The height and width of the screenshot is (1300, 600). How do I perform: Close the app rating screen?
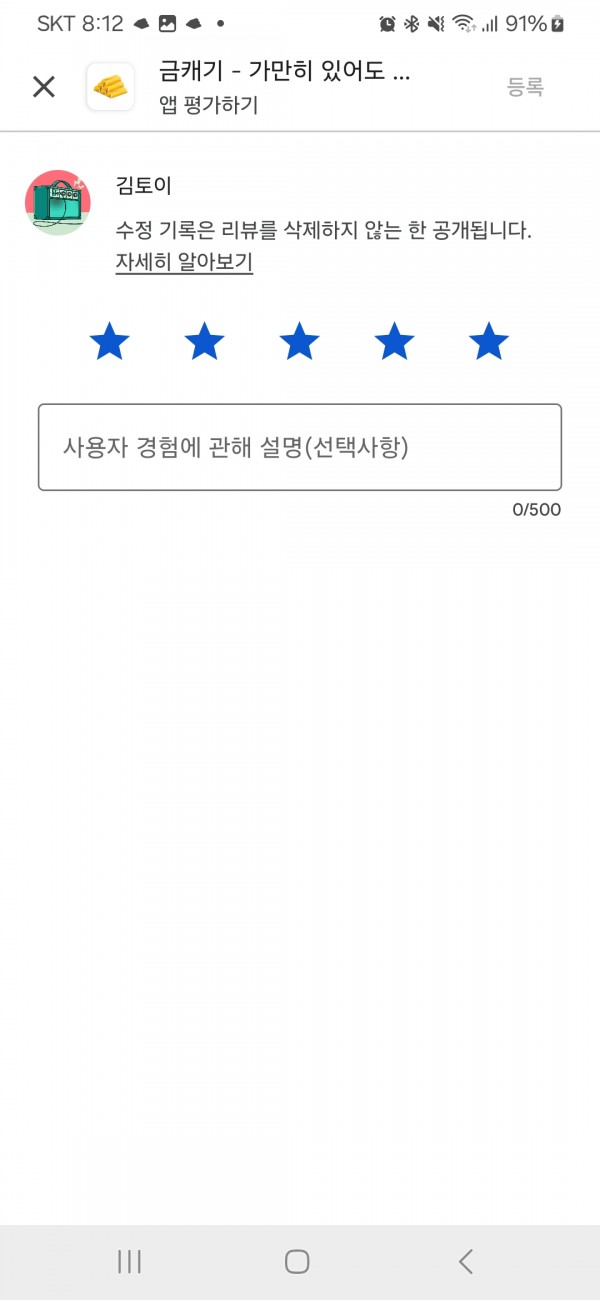(x=44, y=87)
